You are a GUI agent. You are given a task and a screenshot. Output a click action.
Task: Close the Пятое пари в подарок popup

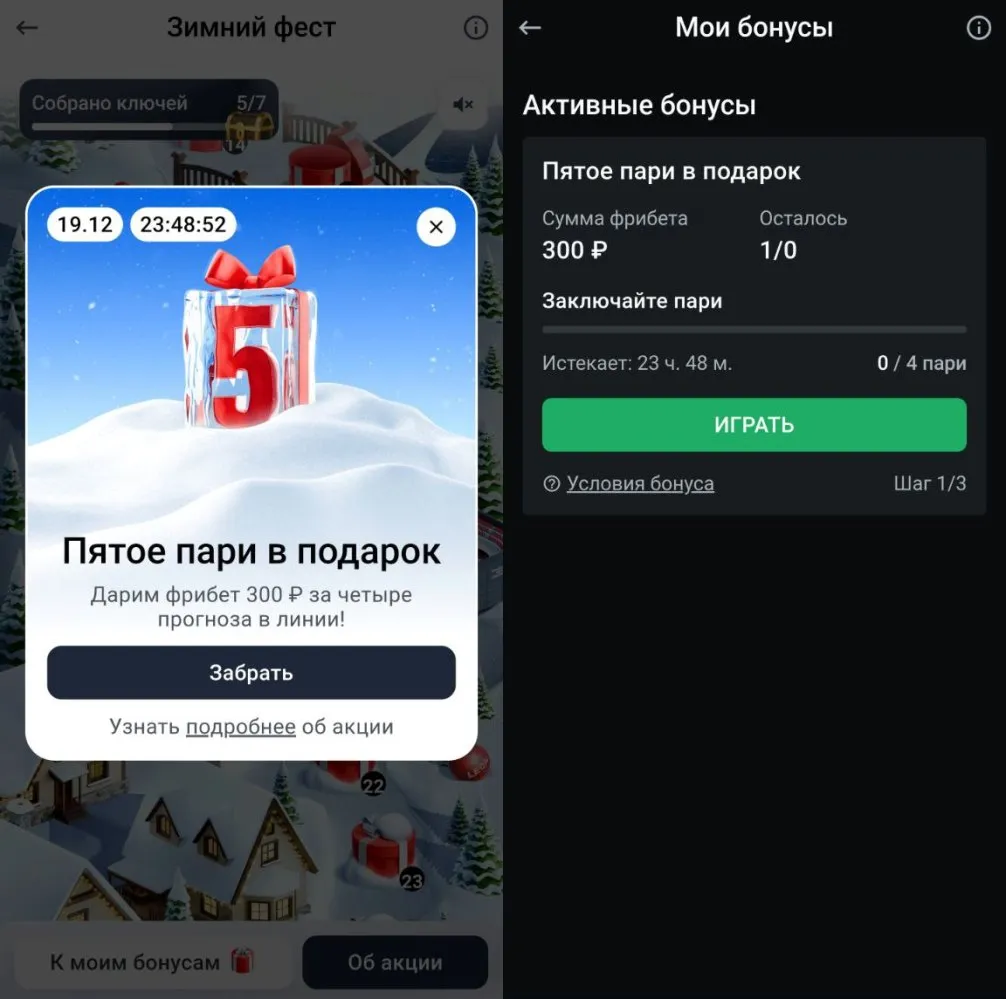pyautogui.click(x=435, y=227)
